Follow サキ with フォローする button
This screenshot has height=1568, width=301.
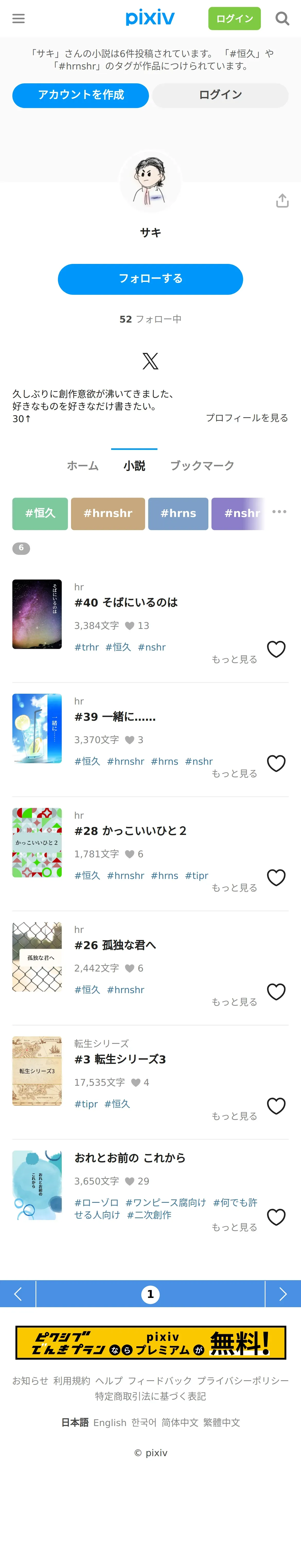[x=150, y=279]
